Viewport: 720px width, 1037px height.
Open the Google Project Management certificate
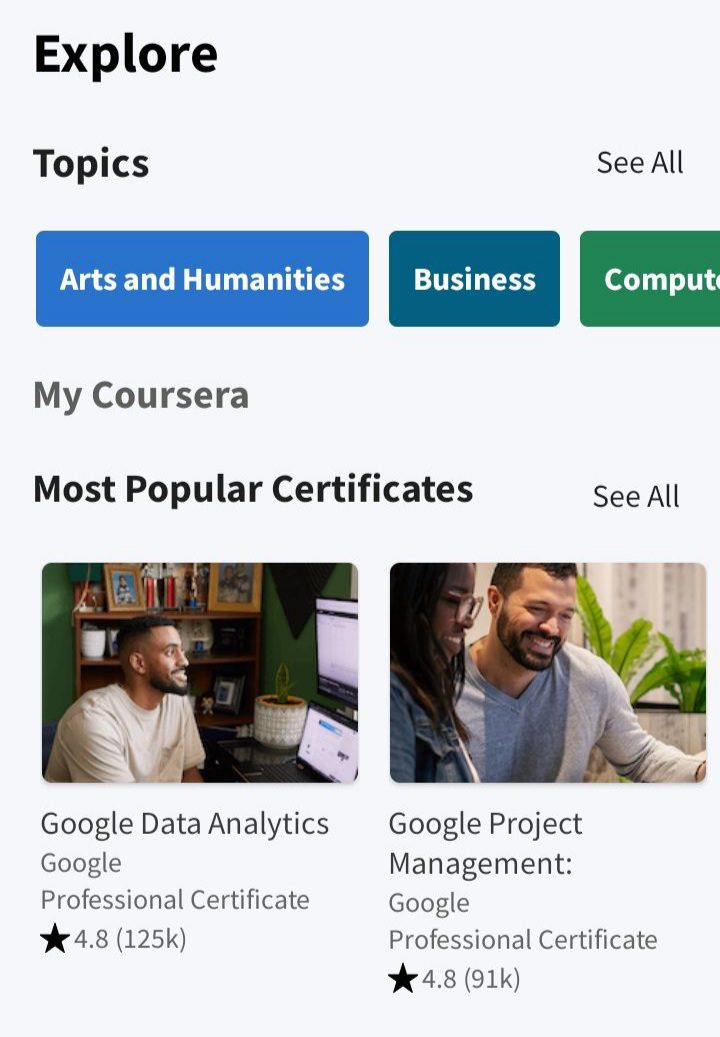point(485,842)
